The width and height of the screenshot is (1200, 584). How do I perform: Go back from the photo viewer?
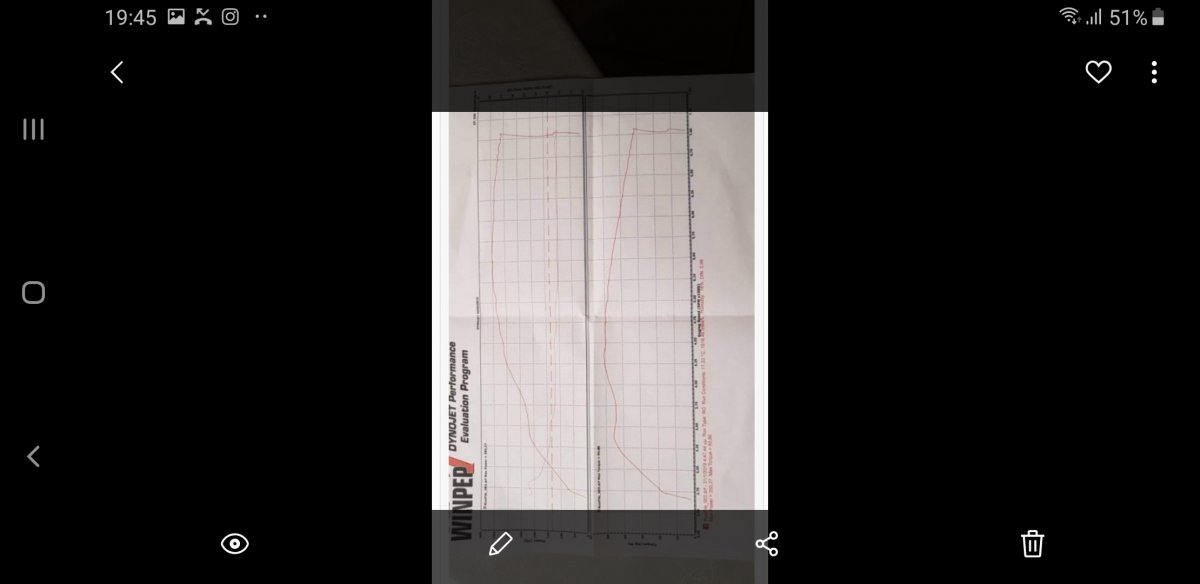[117, 72]
